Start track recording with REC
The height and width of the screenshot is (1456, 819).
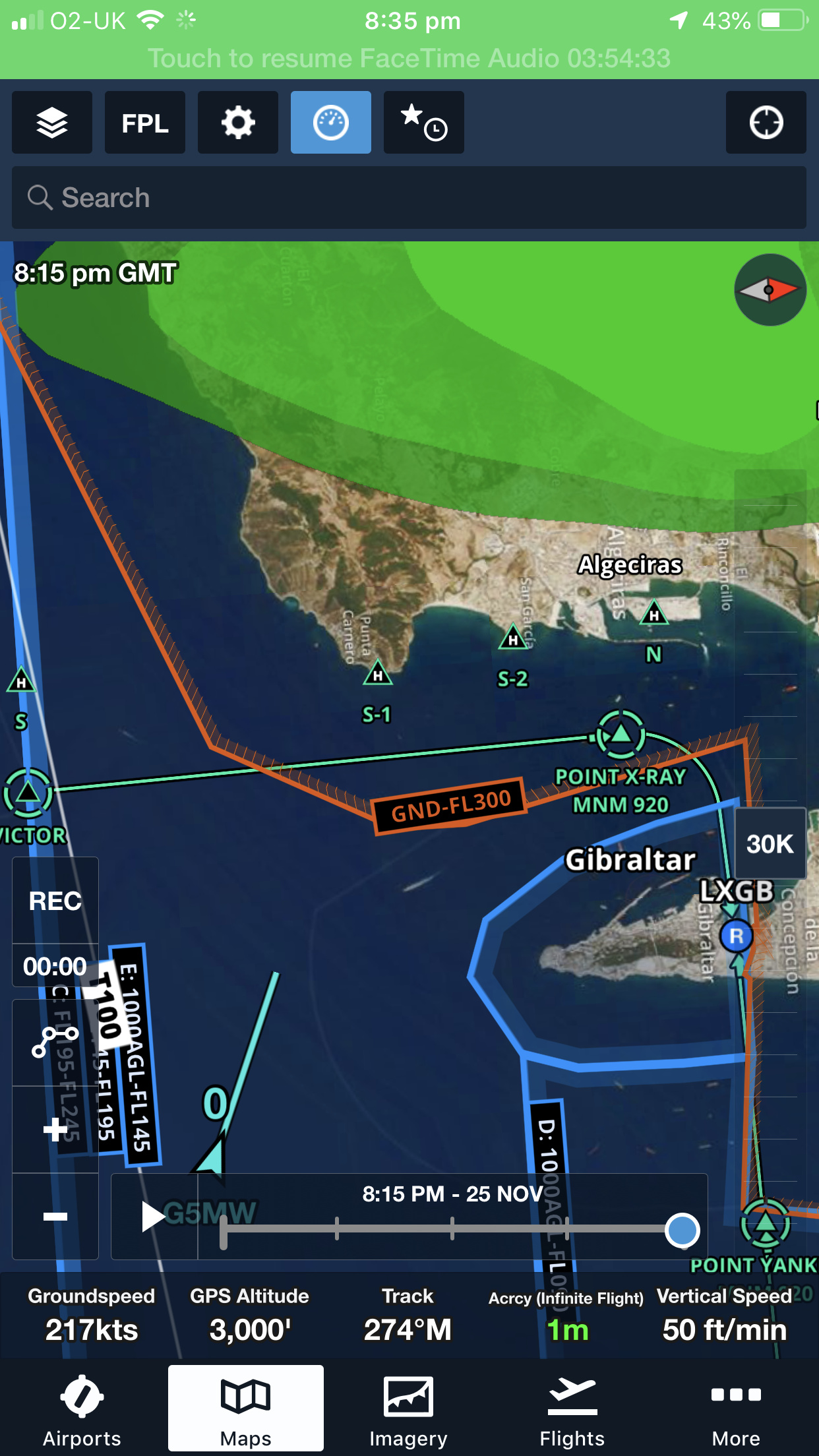pos(55,901)
